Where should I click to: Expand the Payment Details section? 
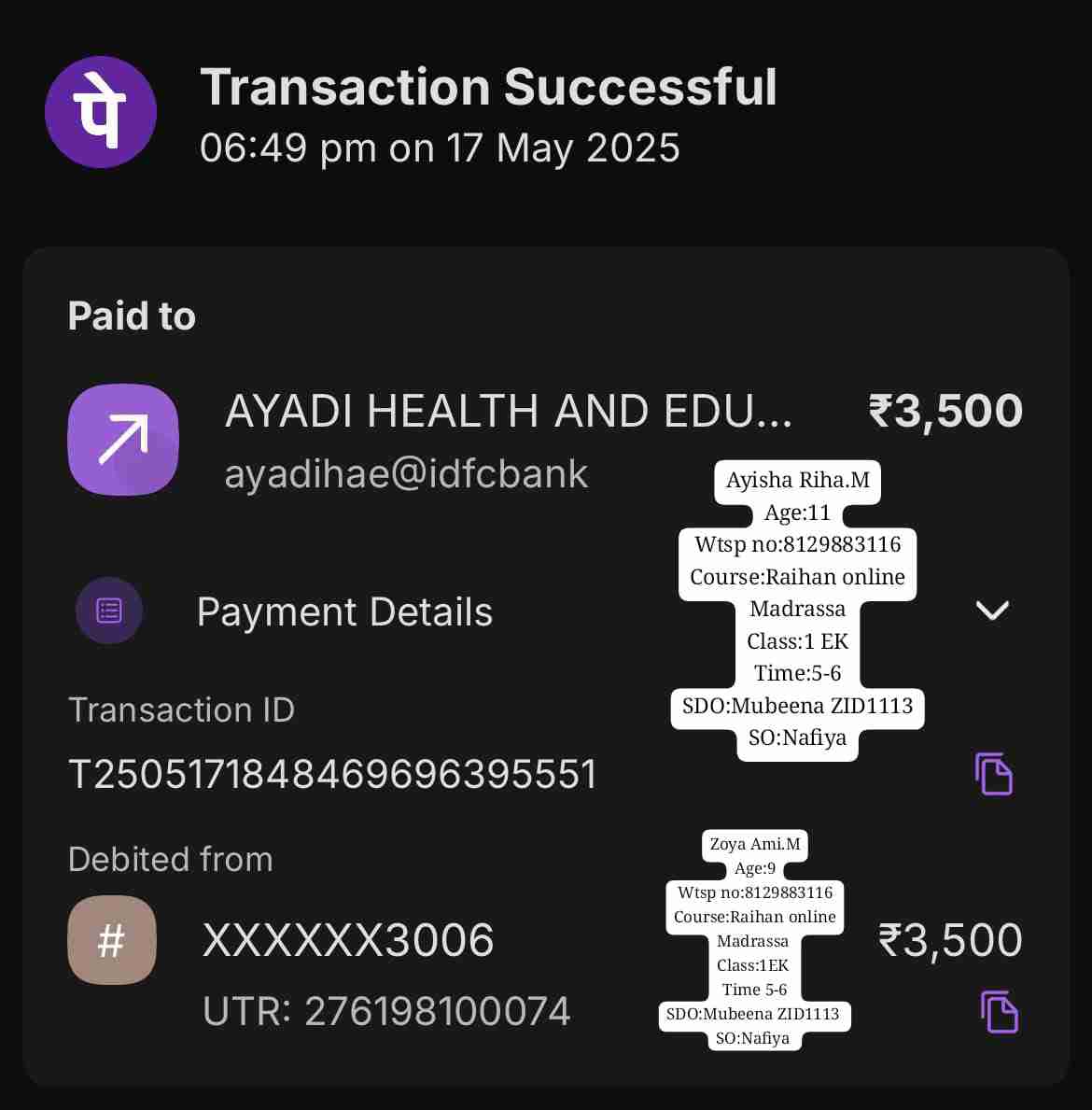tap(991, 611)
